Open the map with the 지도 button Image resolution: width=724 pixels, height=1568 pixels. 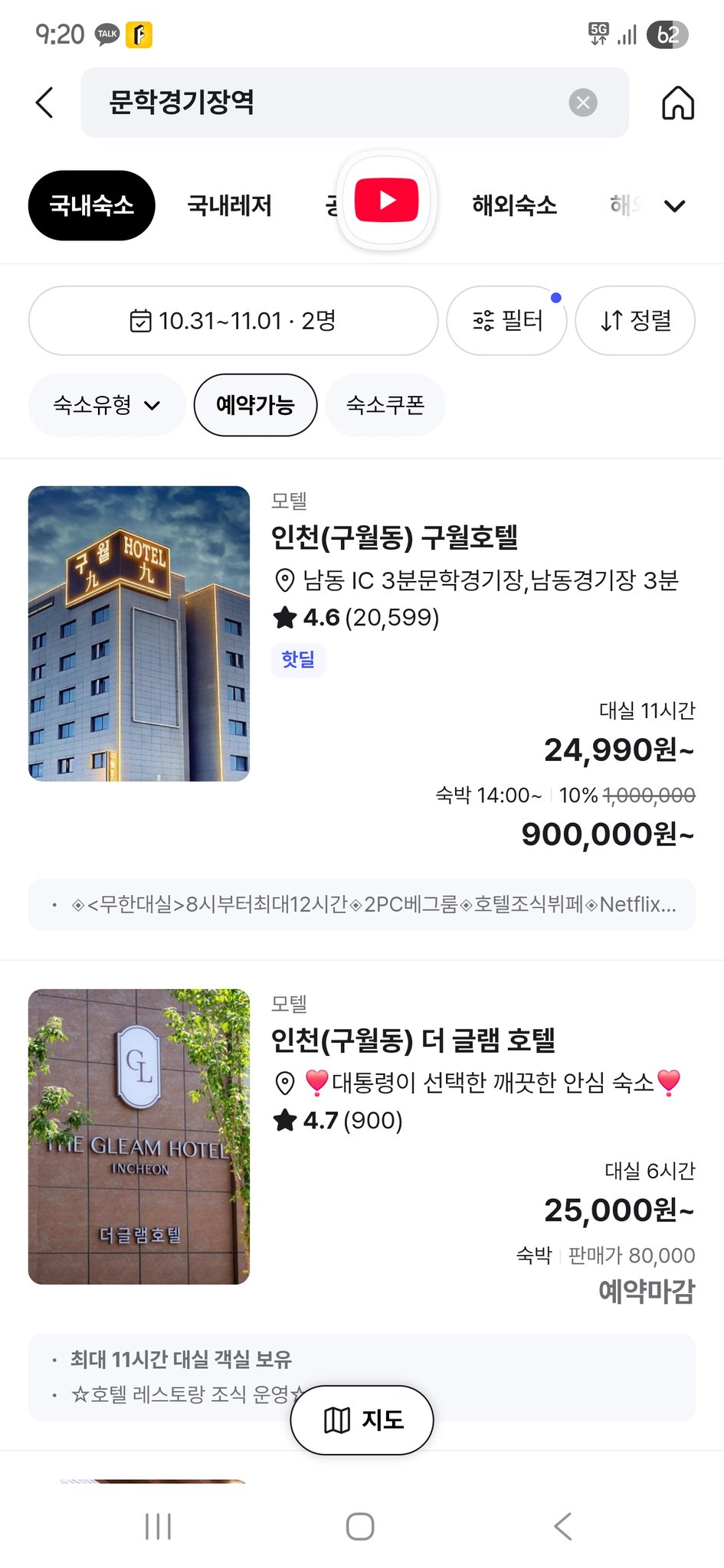(x=361, y=1419)
